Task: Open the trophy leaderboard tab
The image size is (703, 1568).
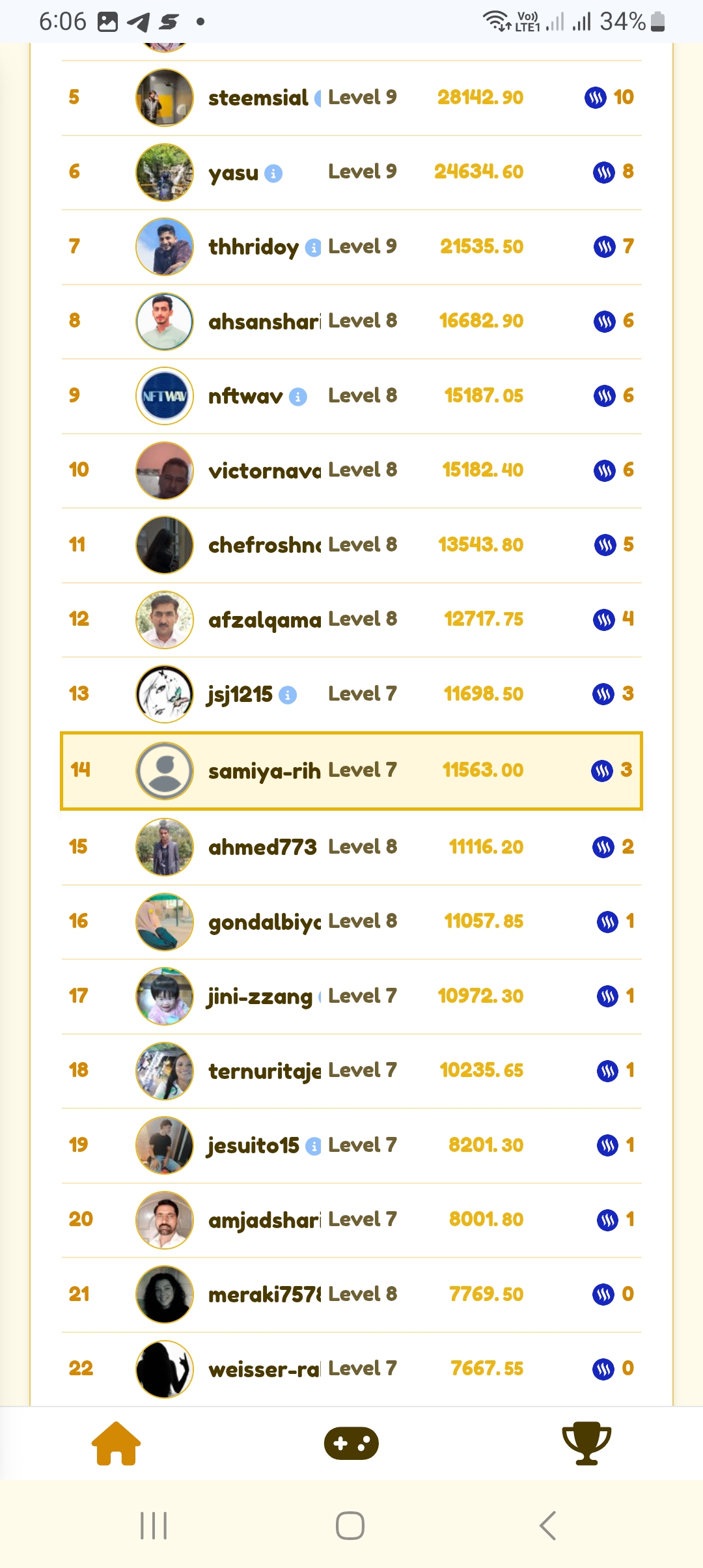Action: point(586,1443)
